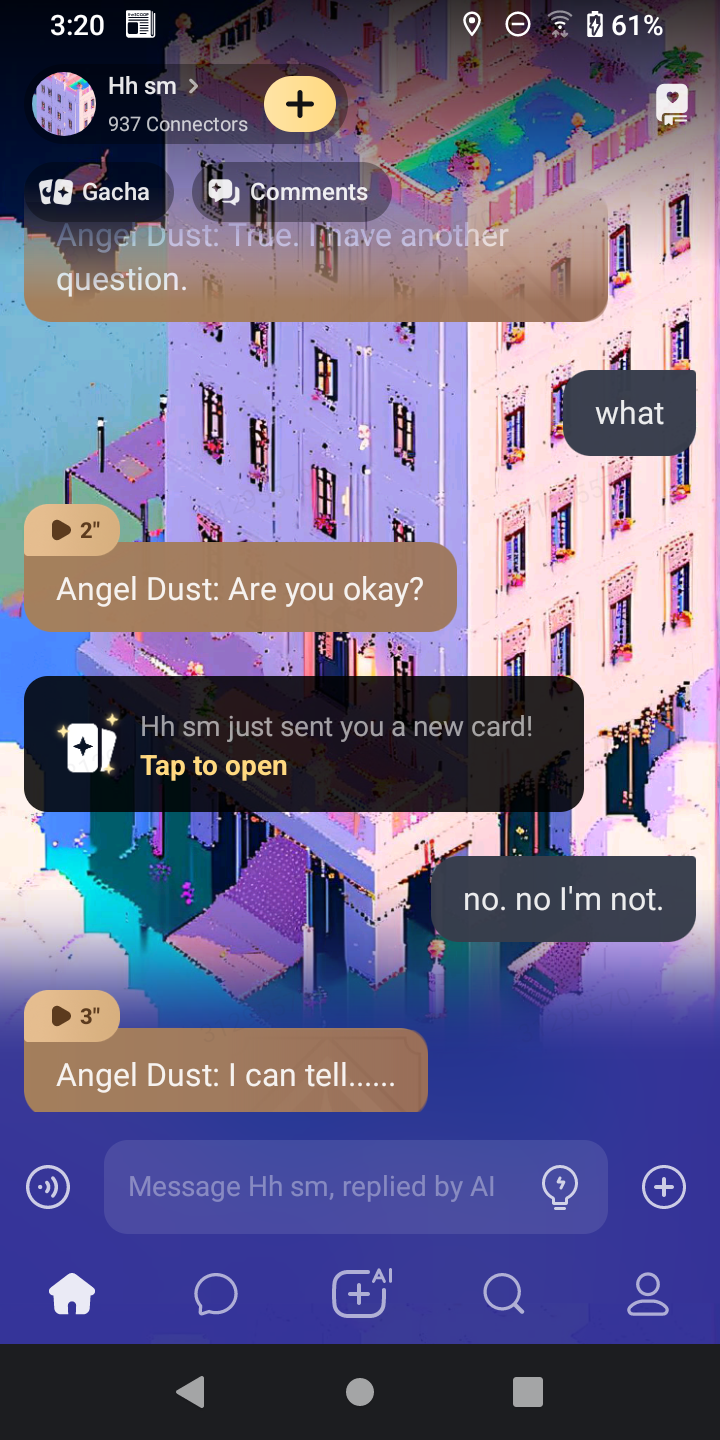The image size is (720, 1440).
Task: Get reply suggestions with the lightbulb icon
Action: [x=559, y=1187]
